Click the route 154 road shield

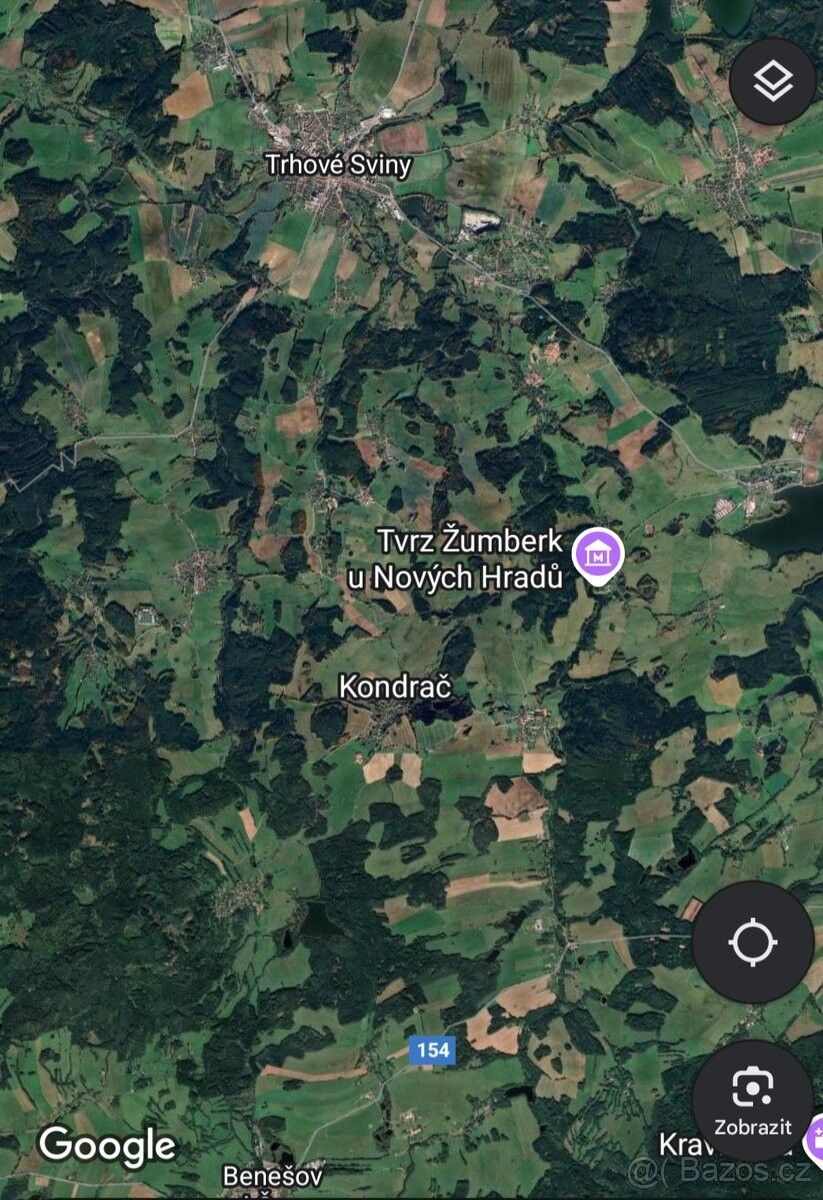point(430,1051)
